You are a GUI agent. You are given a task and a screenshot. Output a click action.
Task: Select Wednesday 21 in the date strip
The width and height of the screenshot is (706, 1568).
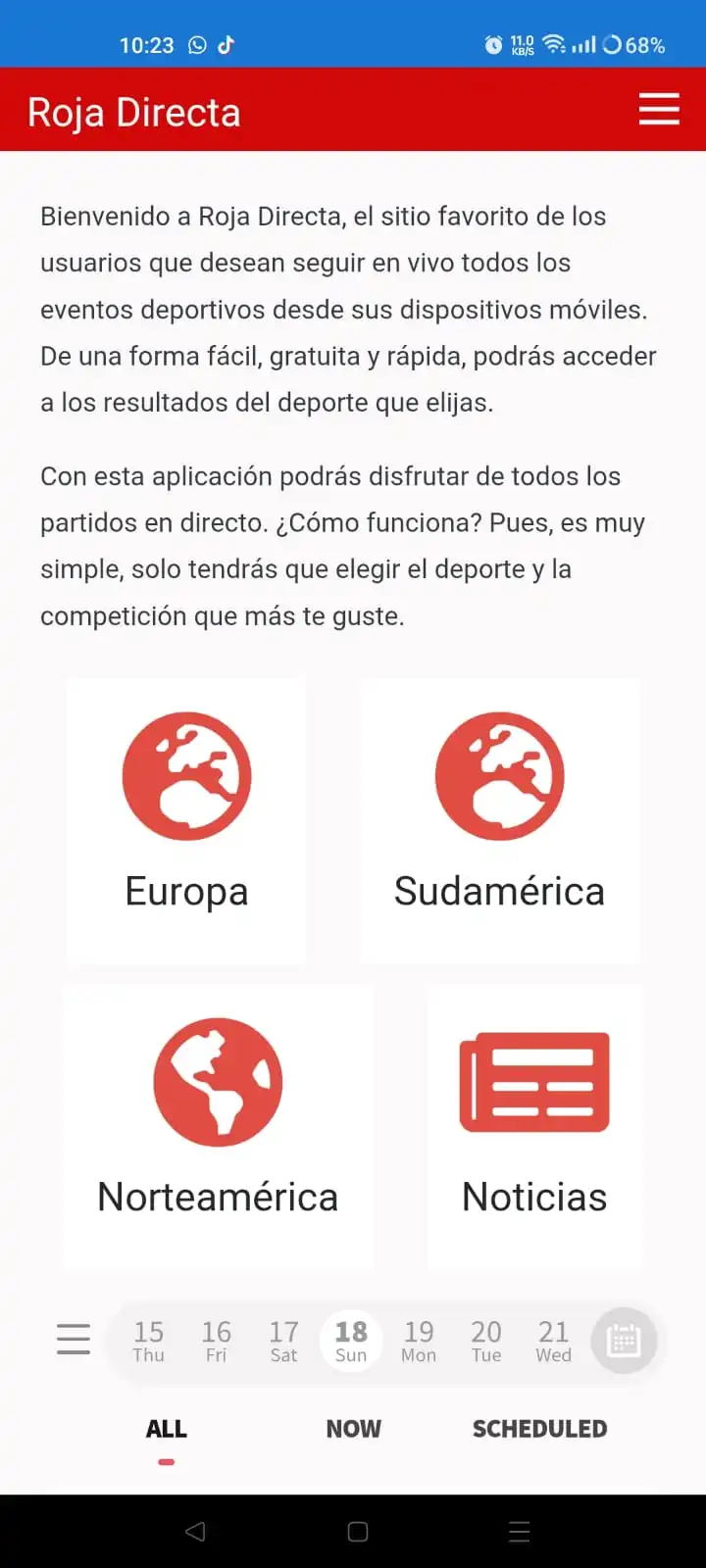coord(553,1341)
